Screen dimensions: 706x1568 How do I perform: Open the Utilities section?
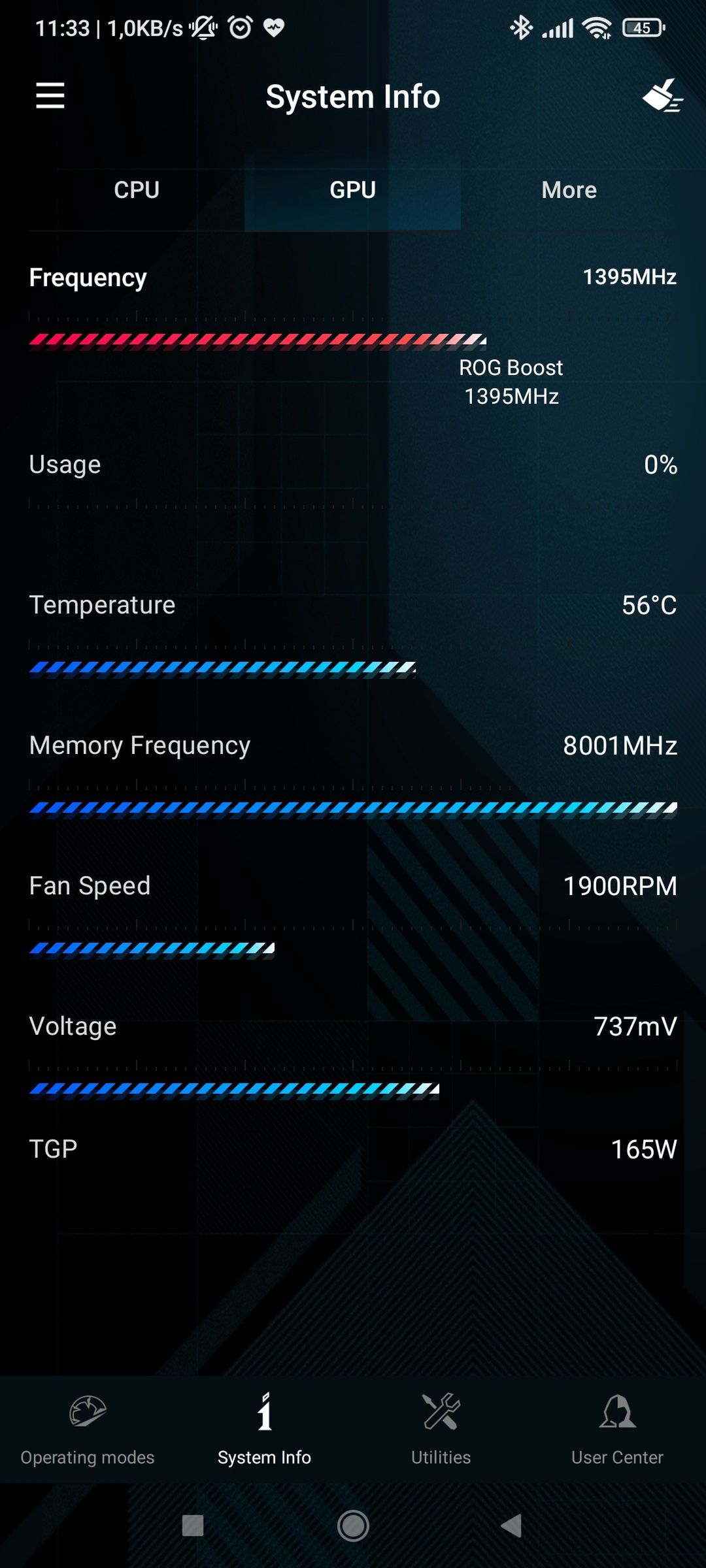coord(441,1429)
